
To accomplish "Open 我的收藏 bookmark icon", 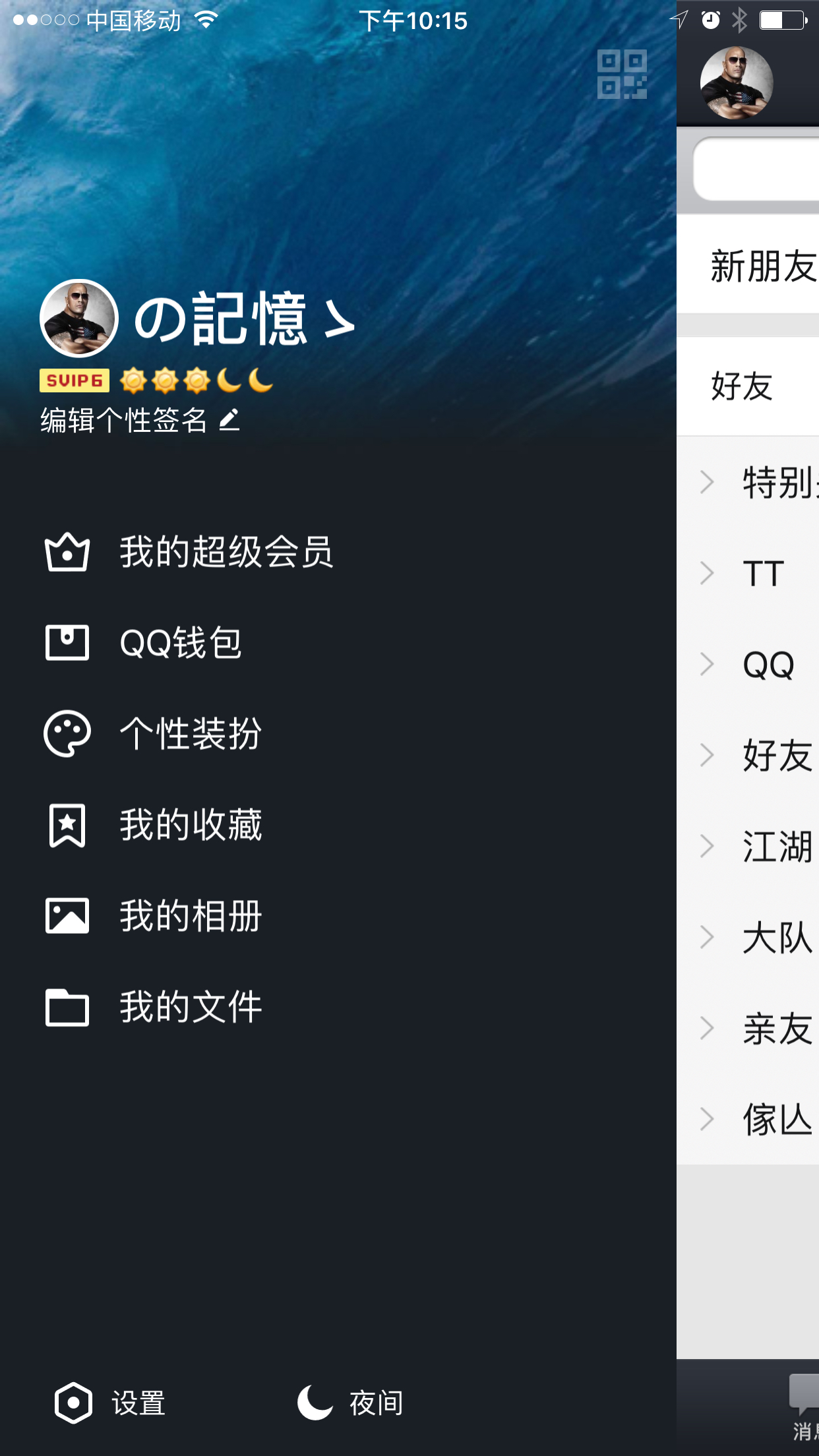I will point(67,824).
